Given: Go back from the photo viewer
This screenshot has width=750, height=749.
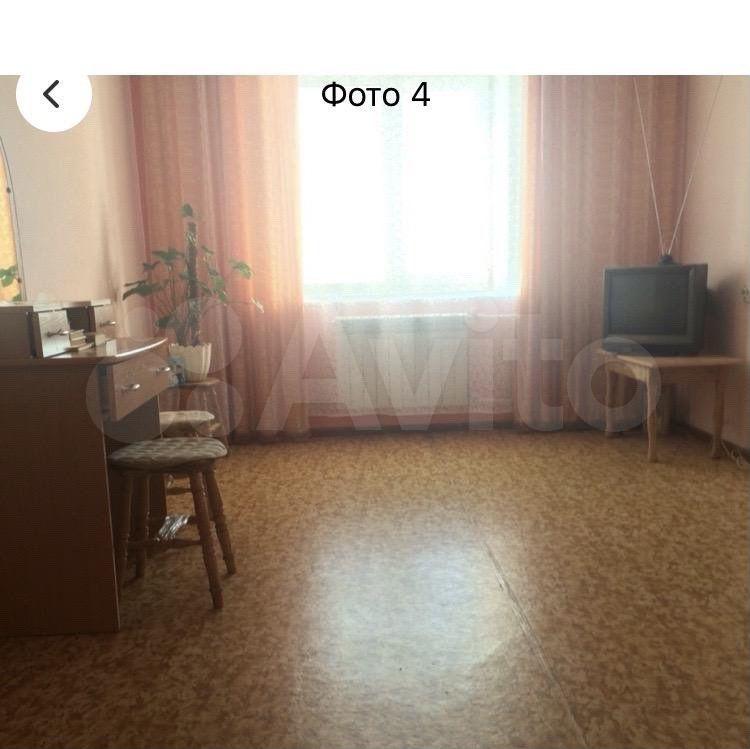Looking at the screenshot, I should [x=52, y=96].
